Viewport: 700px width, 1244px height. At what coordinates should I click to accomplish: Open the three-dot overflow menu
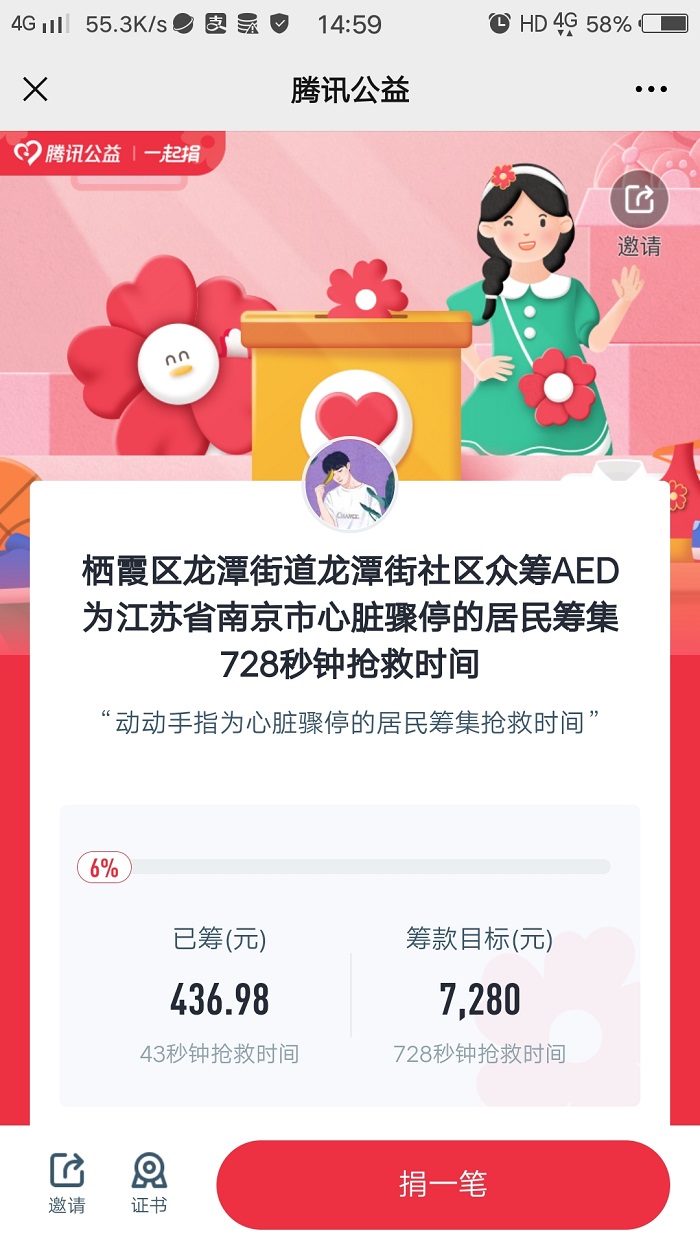point(651,90)
